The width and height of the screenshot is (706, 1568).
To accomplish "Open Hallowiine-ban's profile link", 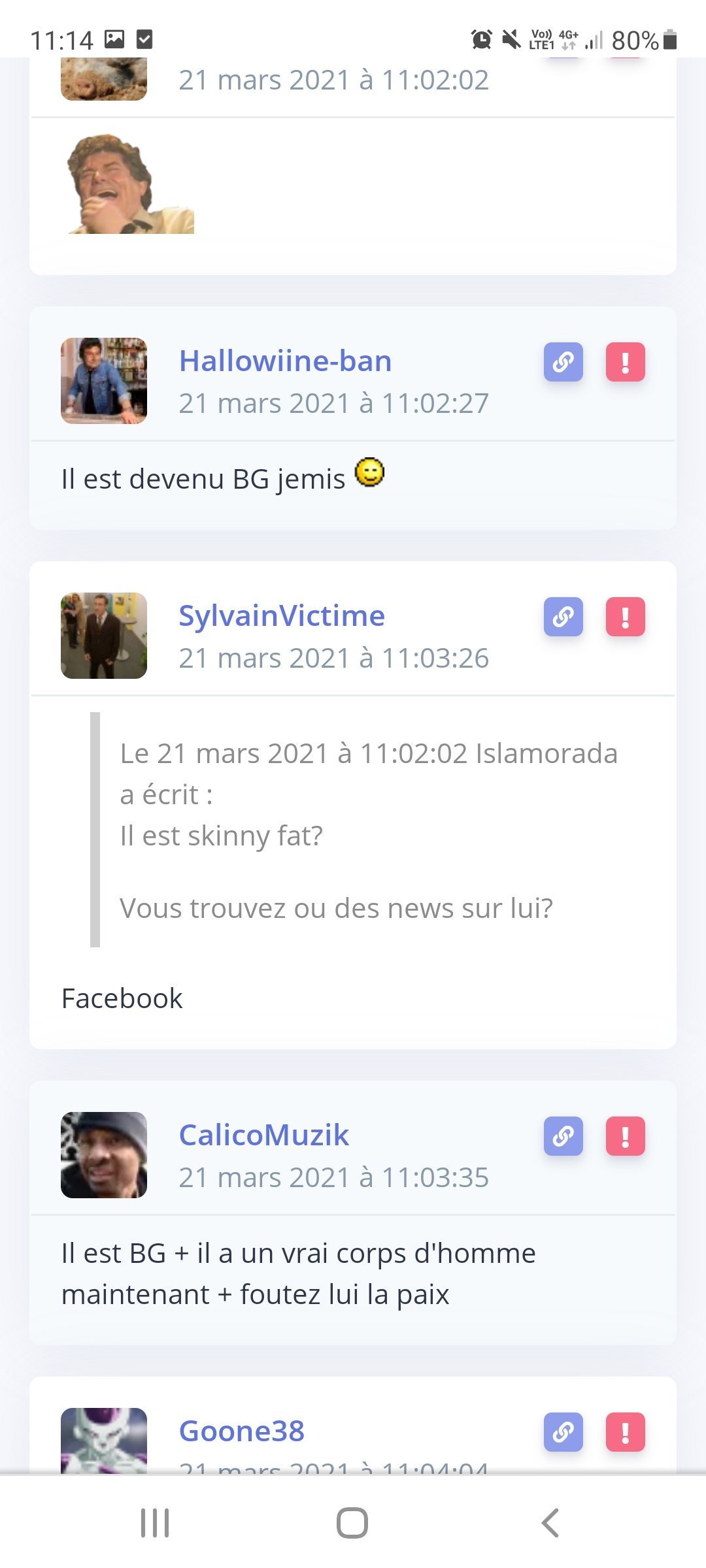I will click(x=285, y=361).
